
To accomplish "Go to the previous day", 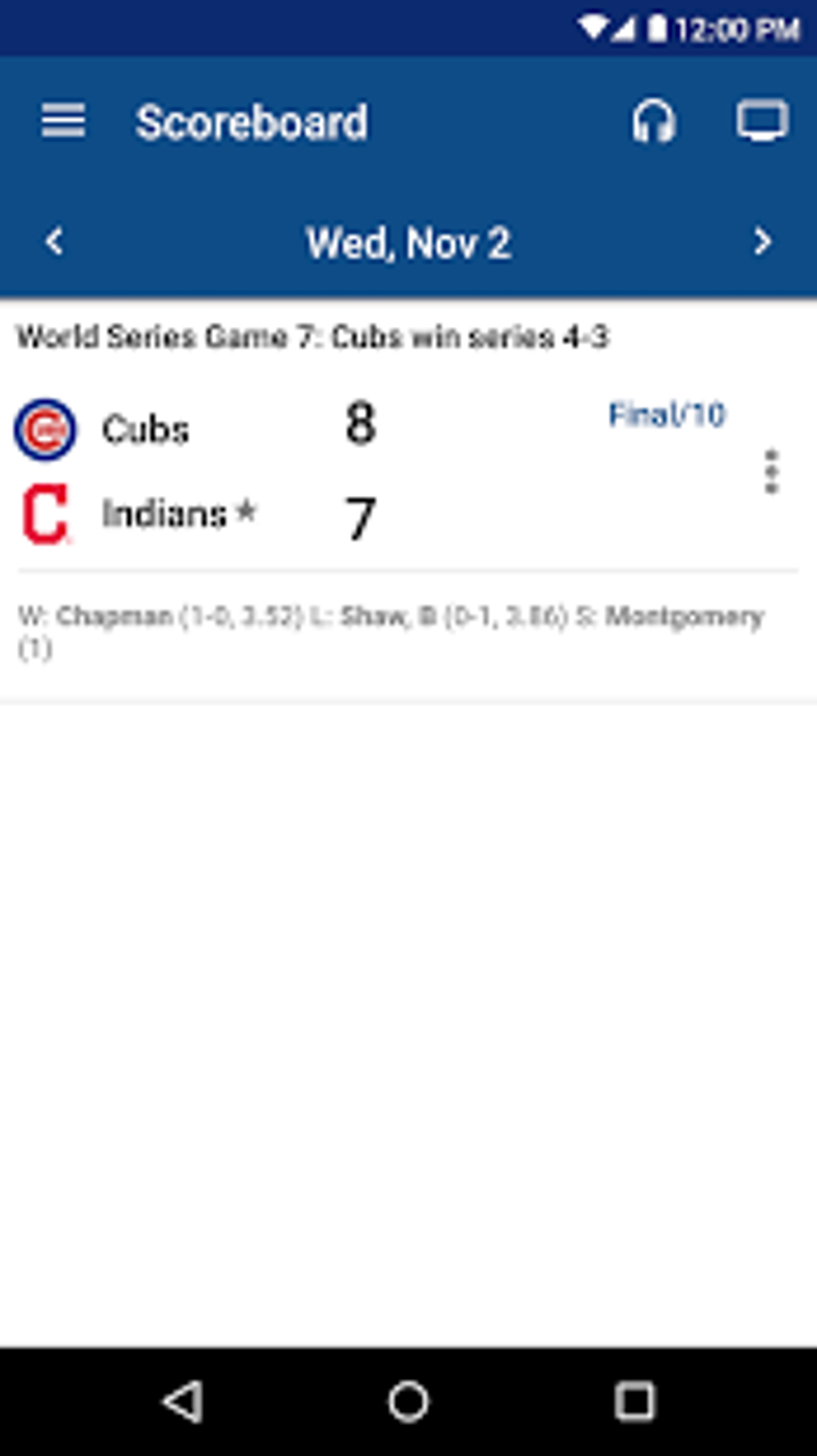I will click(54, 241).
